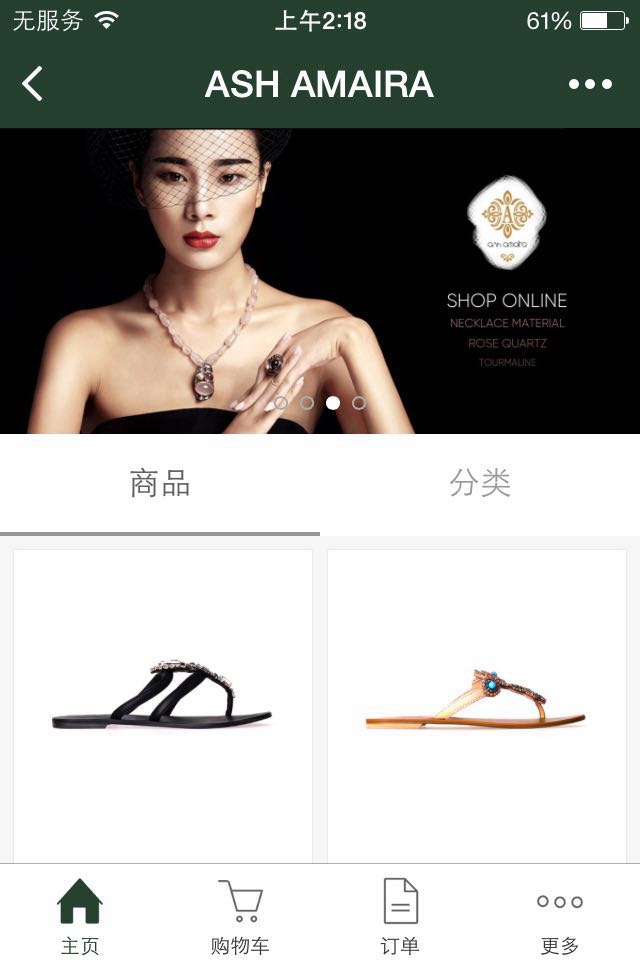
Task: Open the three-dot overflow menu
Action: coord(590,84)
